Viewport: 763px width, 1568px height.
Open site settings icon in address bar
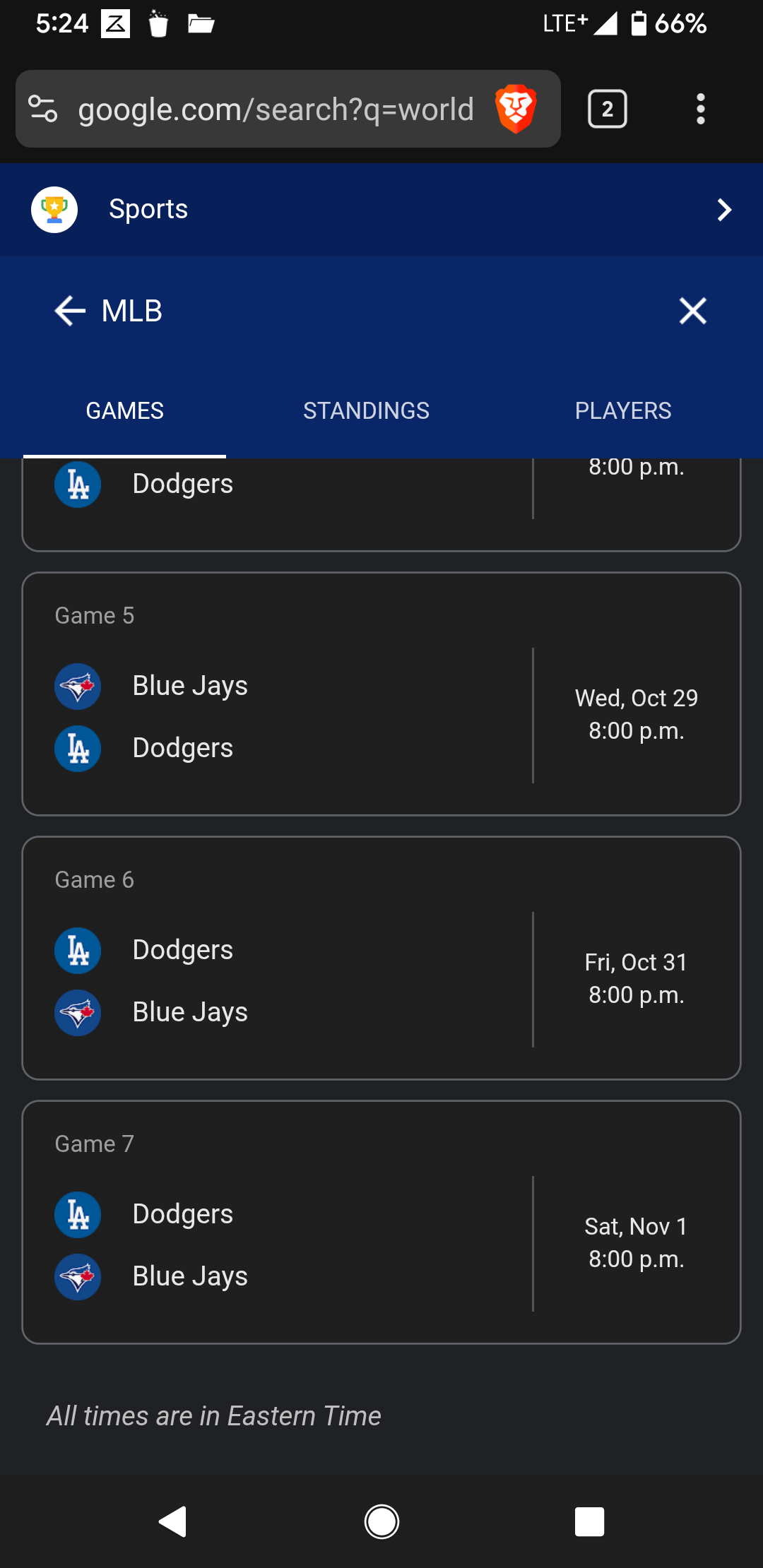[x=43, y=109]
